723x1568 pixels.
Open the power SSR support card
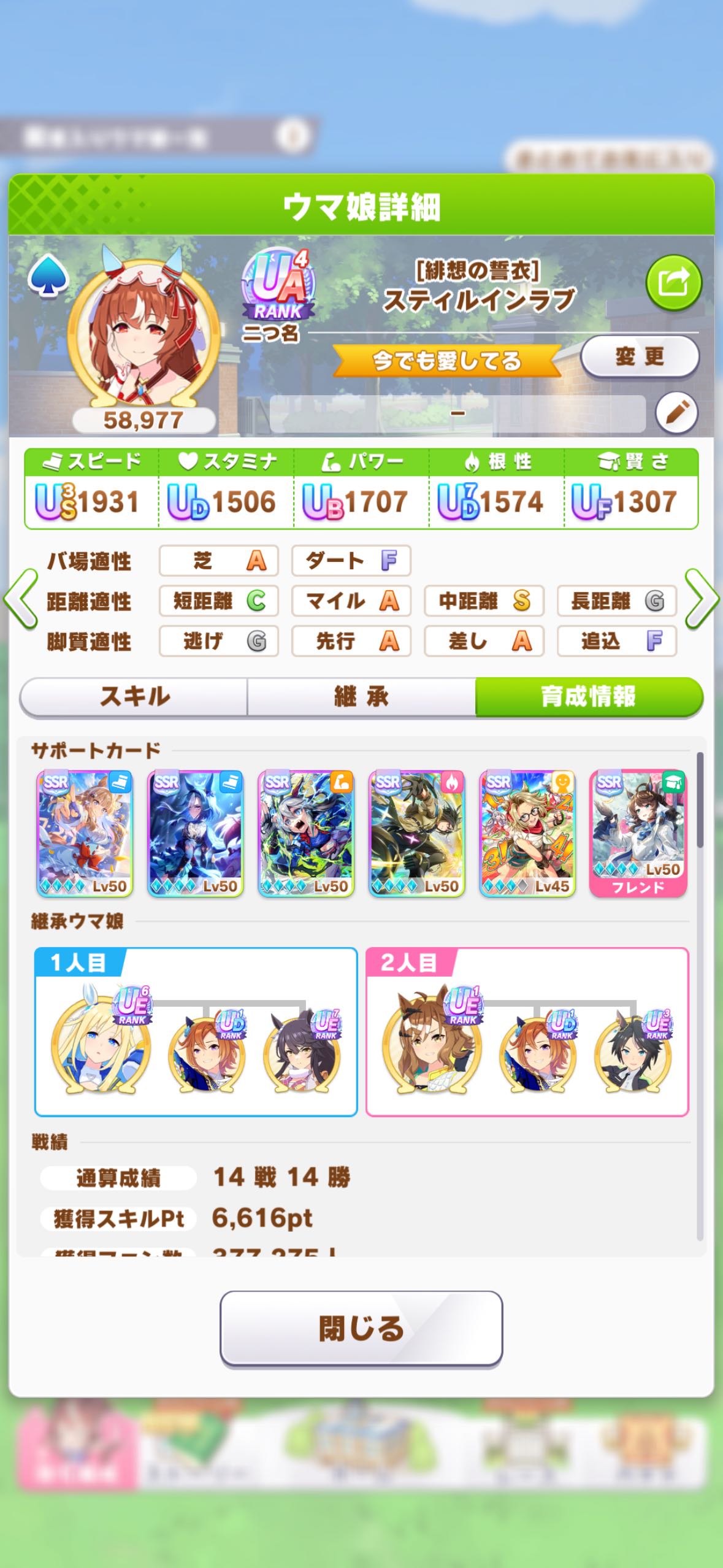click(306, 833)
